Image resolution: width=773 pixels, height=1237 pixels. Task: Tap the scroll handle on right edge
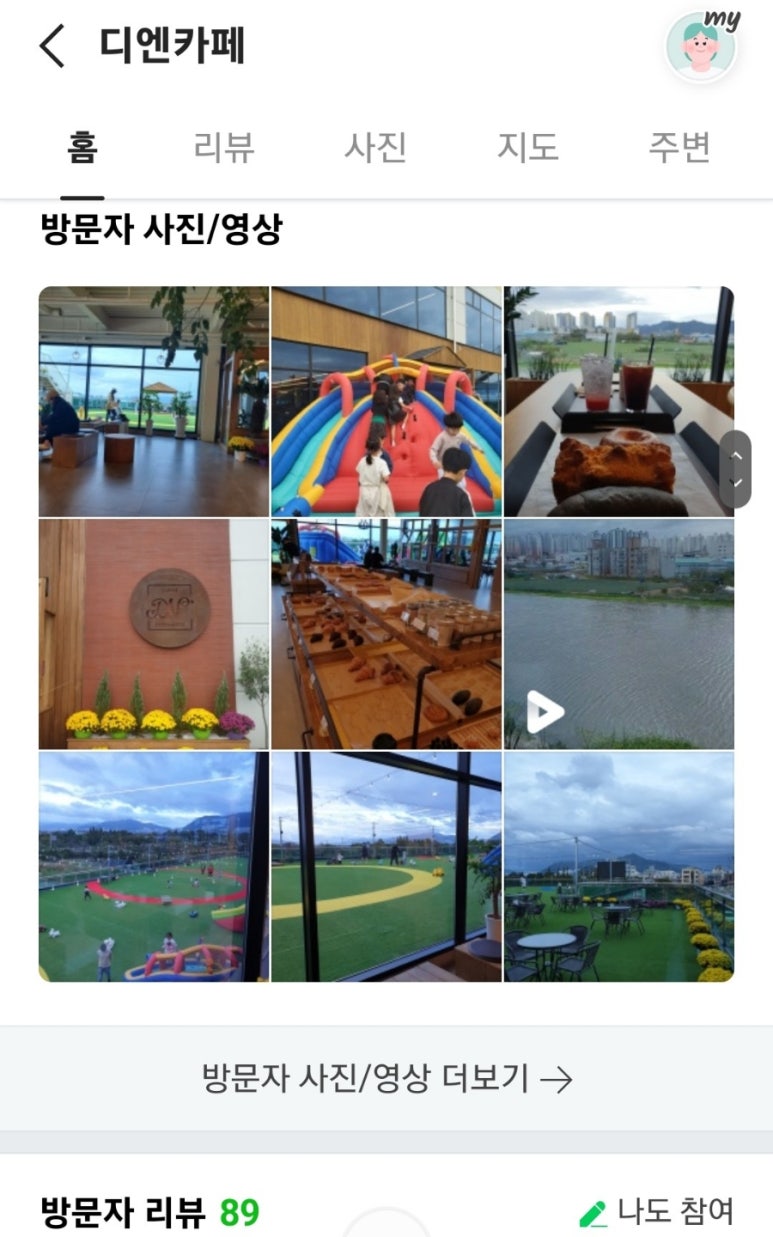pyautogui.click(x=735, y=469)
